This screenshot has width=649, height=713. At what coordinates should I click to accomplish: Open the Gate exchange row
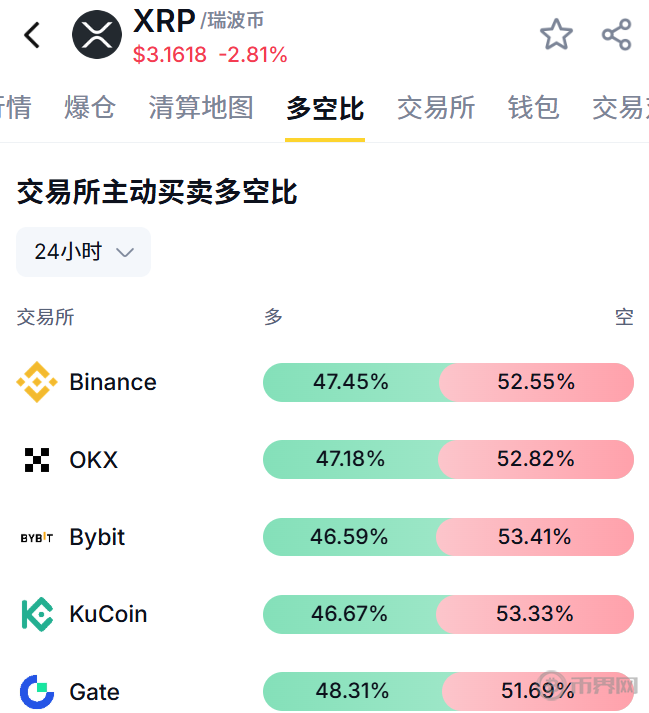pyautogui.click(x=94, y=692)
